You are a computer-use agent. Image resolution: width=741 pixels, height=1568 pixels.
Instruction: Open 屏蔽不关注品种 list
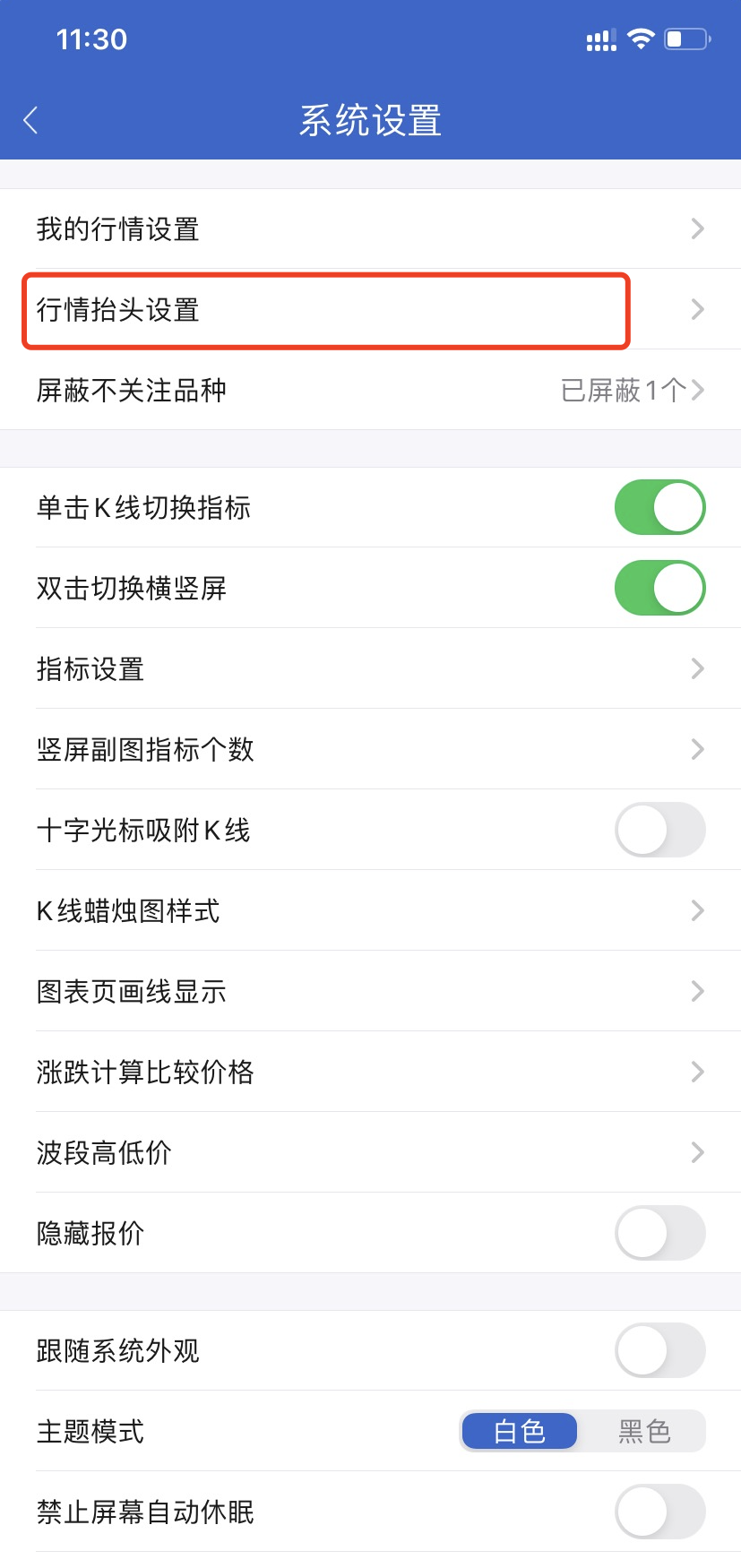coord(370,391)
